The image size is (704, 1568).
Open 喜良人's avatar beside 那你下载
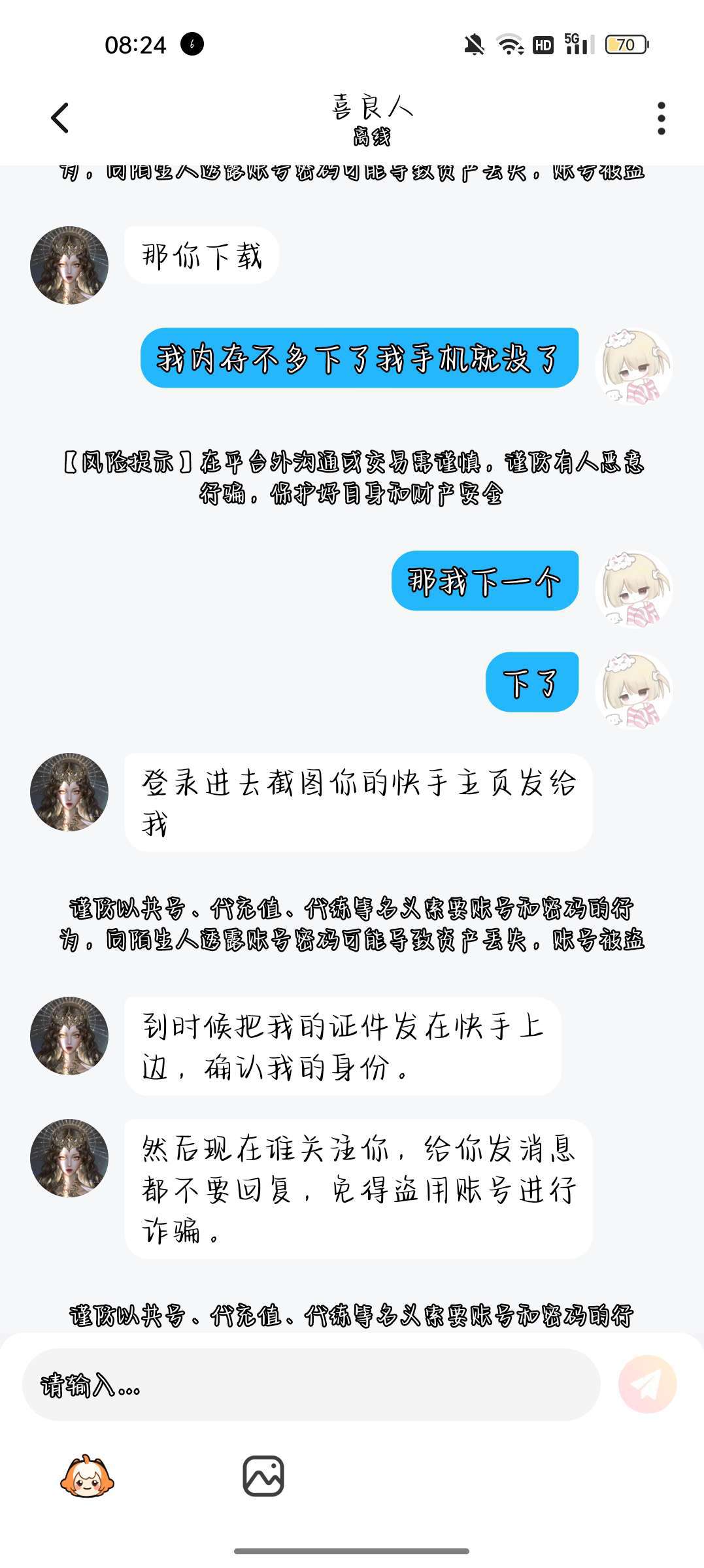click(69, 265)
